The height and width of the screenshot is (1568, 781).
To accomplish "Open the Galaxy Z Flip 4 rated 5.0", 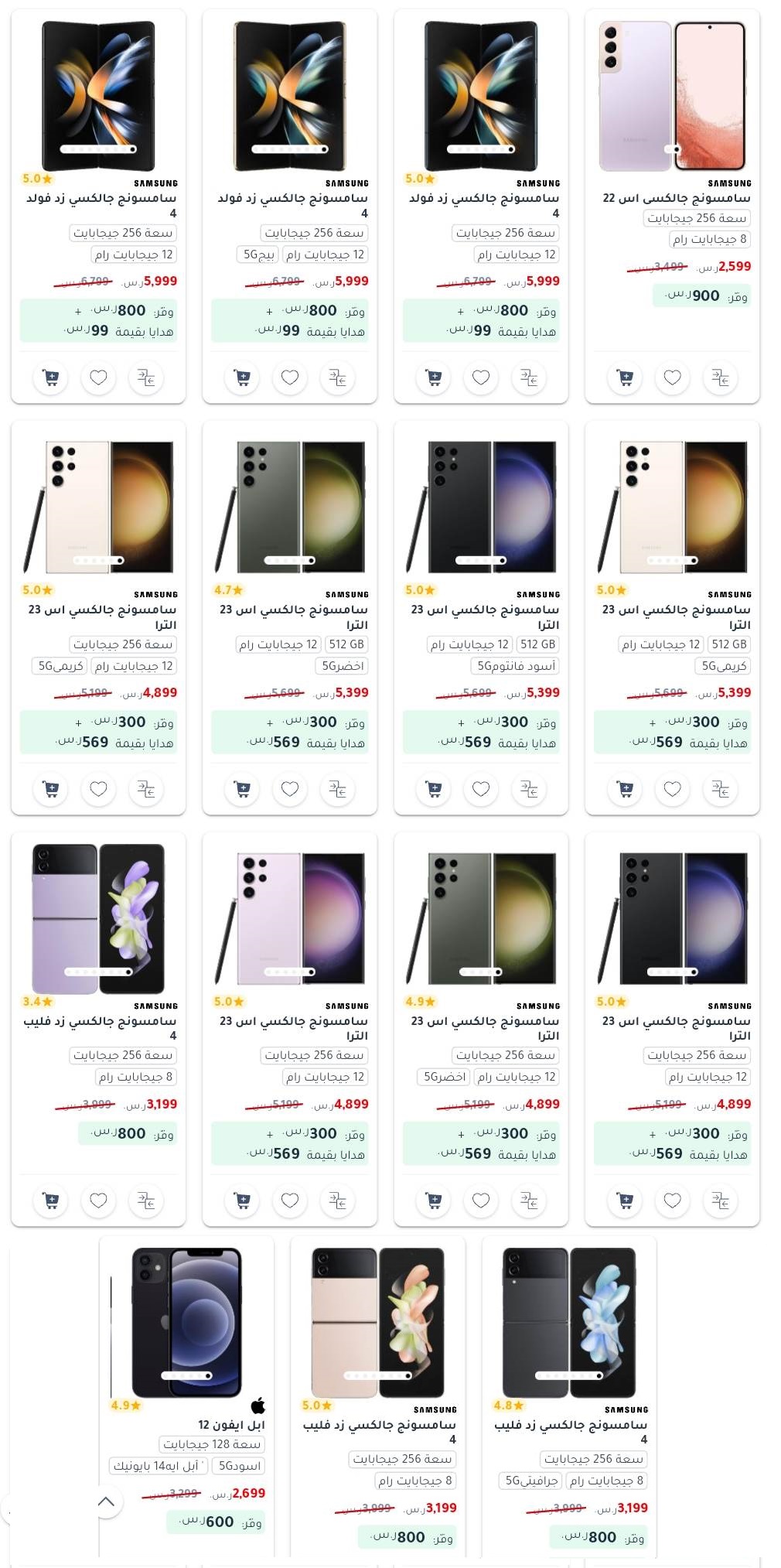I will click(377, 1396).
